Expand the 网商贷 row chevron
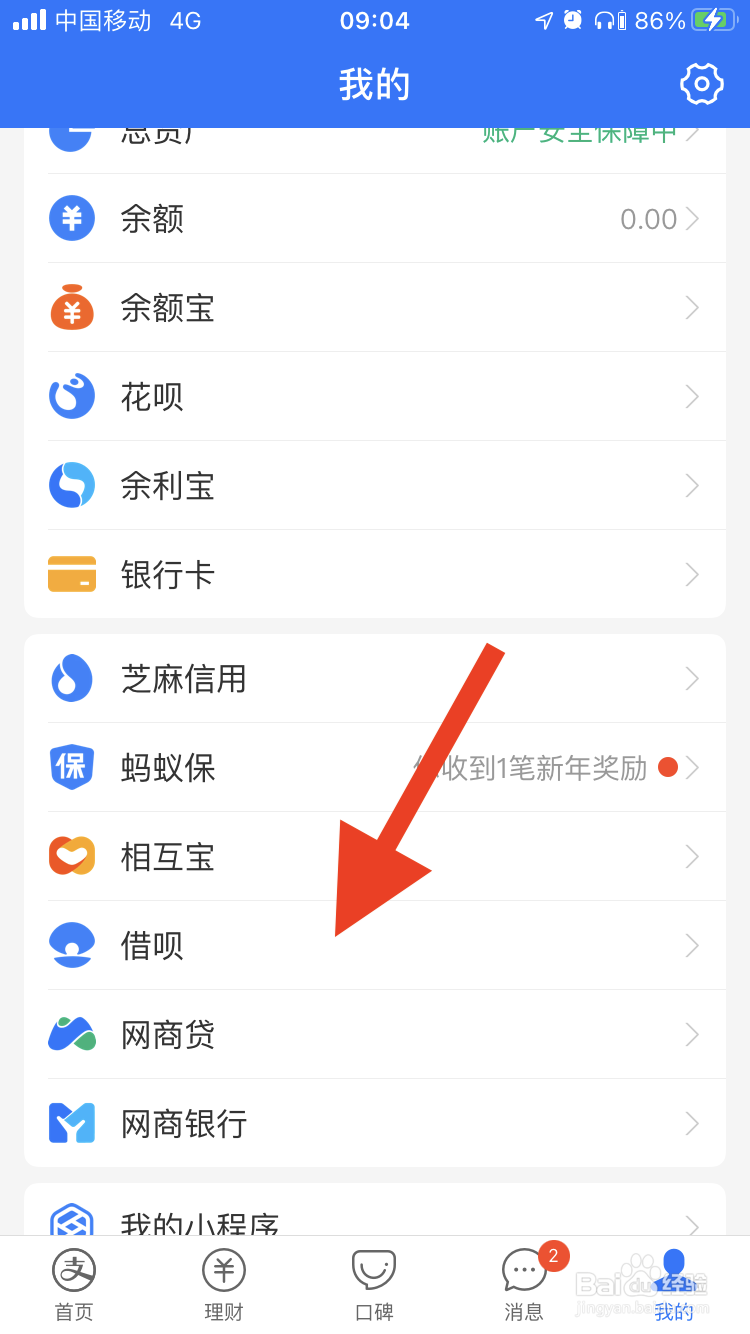The image size is (750, 1334). pos(692,1034)
